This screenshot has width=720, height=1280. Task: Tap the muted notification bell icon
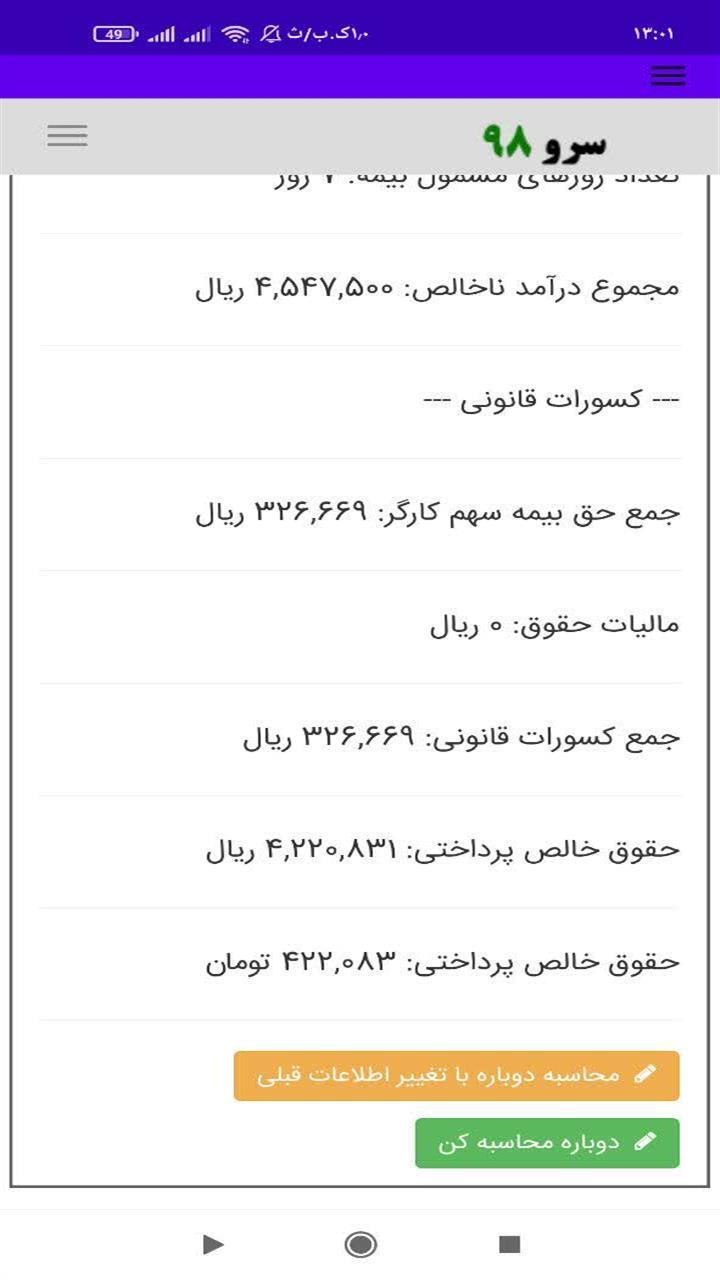tap(268, 32)
